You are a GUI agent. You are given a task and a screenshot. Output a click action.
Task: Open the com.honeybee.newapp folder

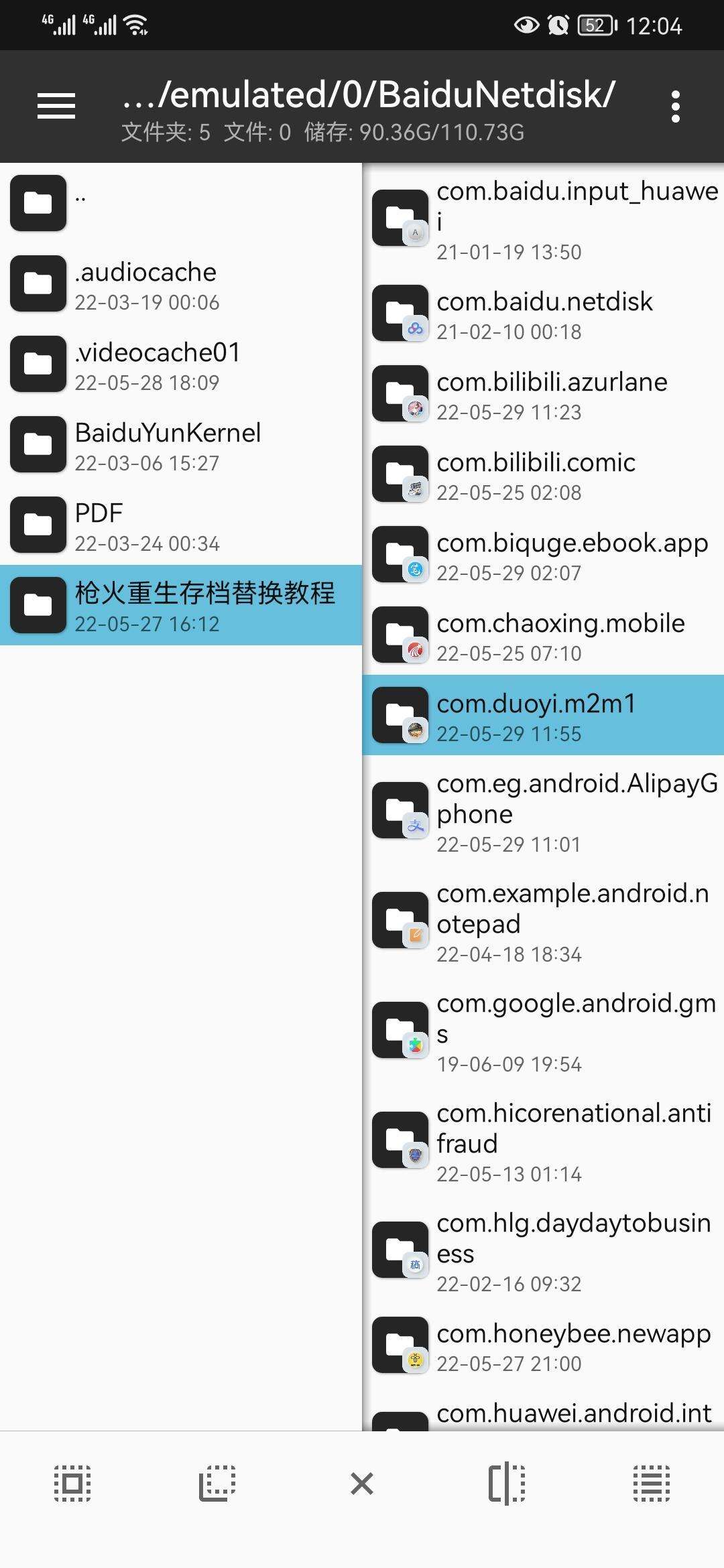tap(543, 1346)
